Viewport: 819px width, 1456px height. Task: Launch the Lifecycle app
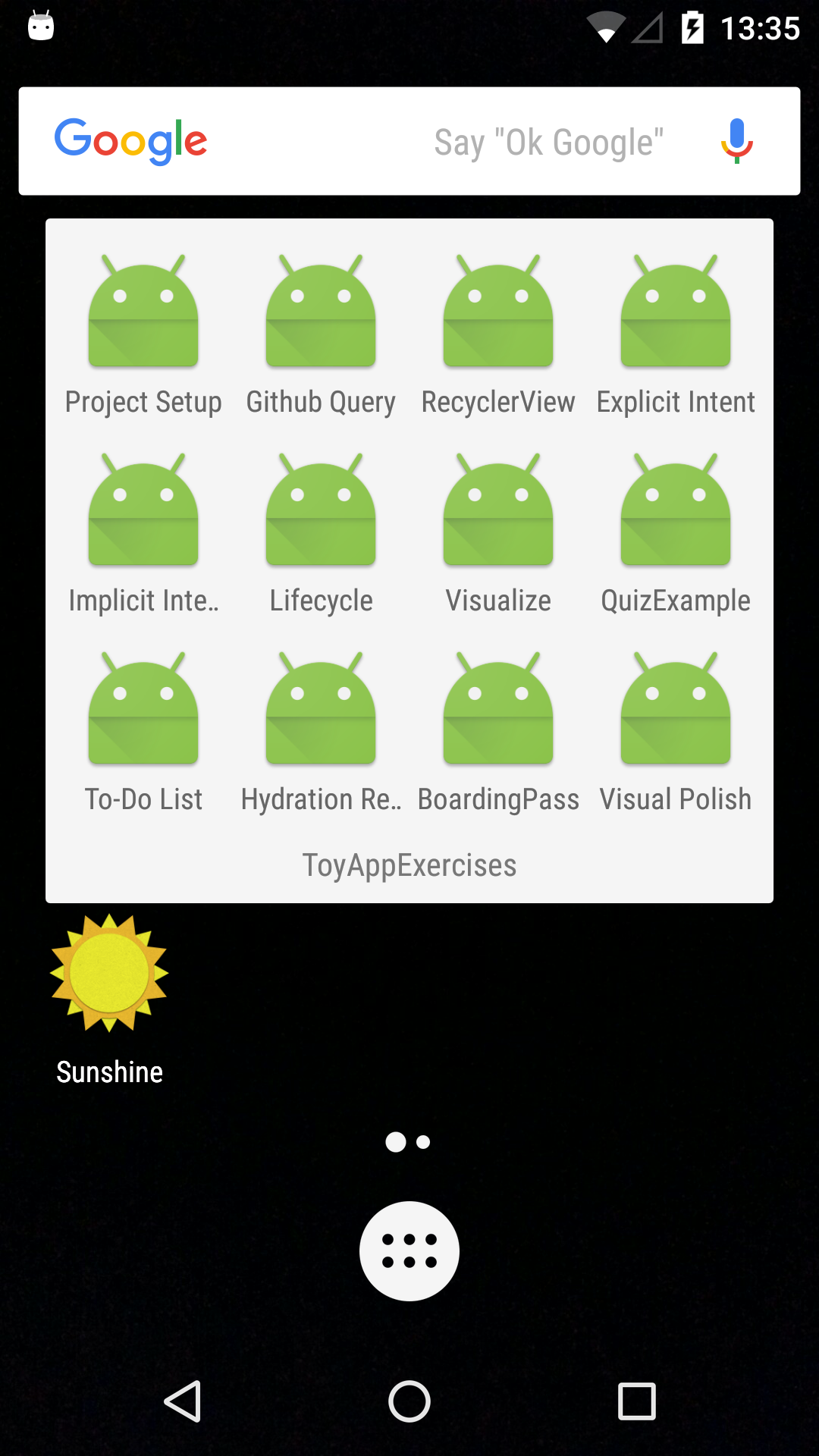[x=321, y=534]
